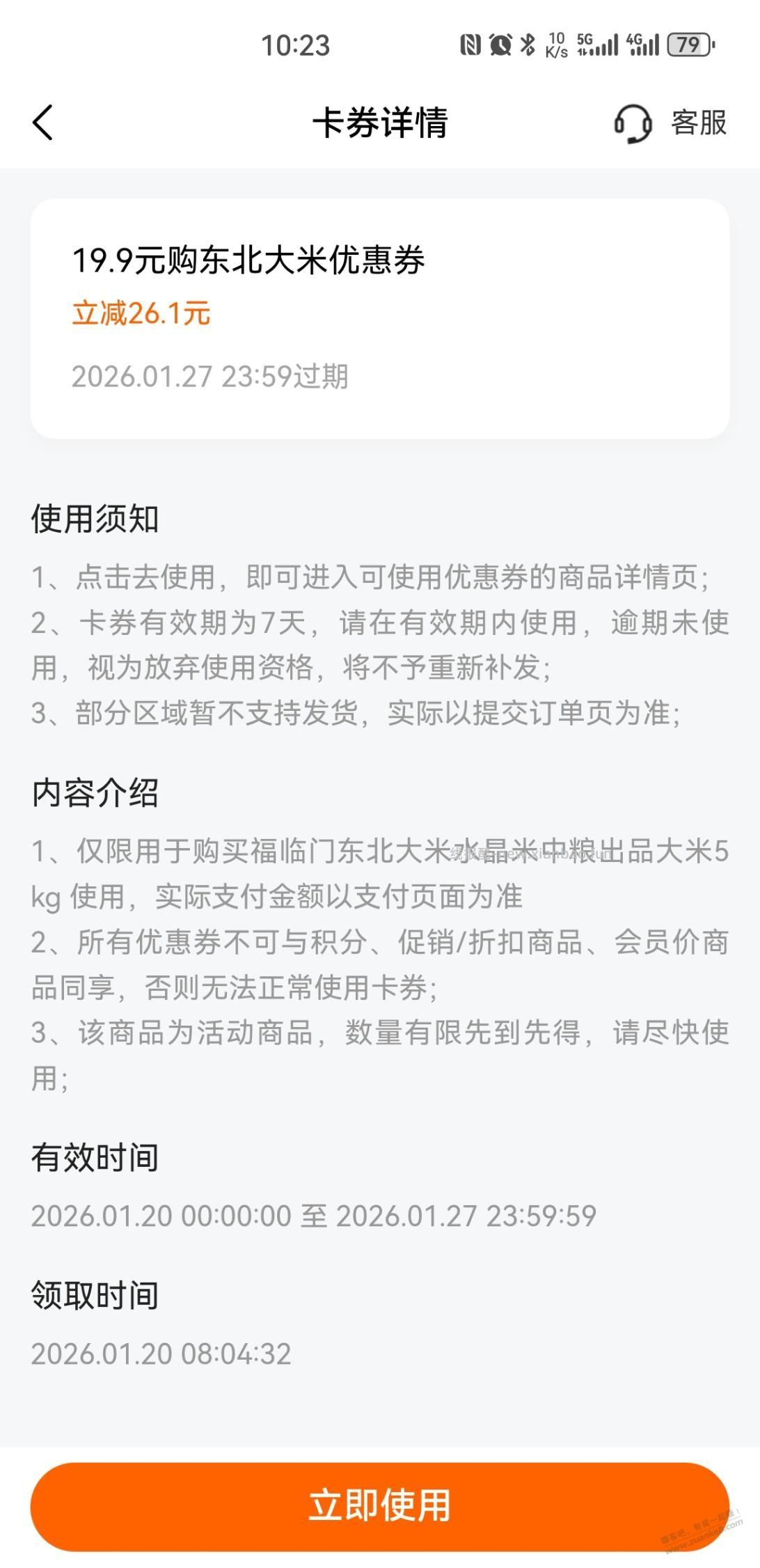Image resolution: width=760 pixels, height=1568 pixels.
Task: Tap the network speed indicator 10 K/s
Action: 557,44
